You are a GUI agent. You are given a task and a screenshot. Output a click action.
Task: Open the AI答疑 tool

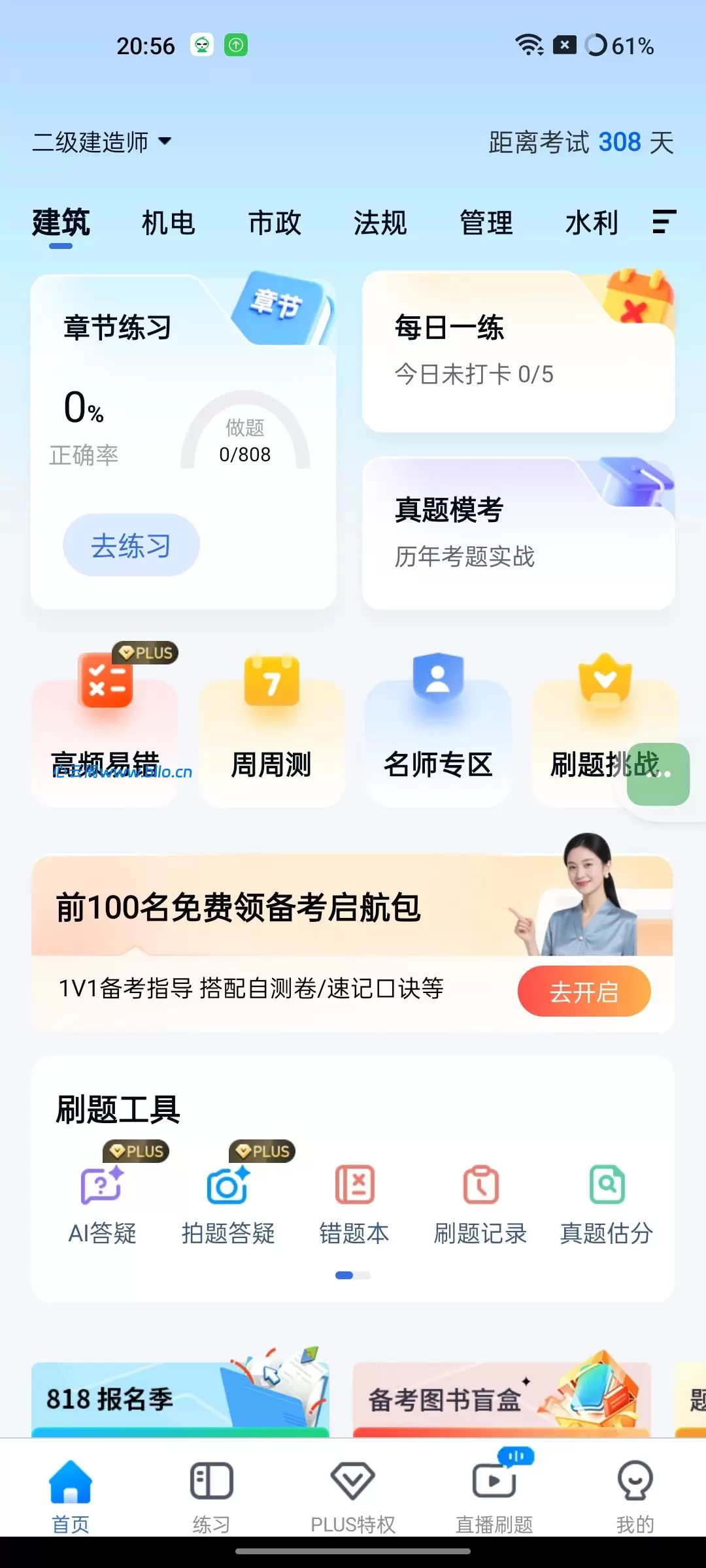click(102, 1205)
